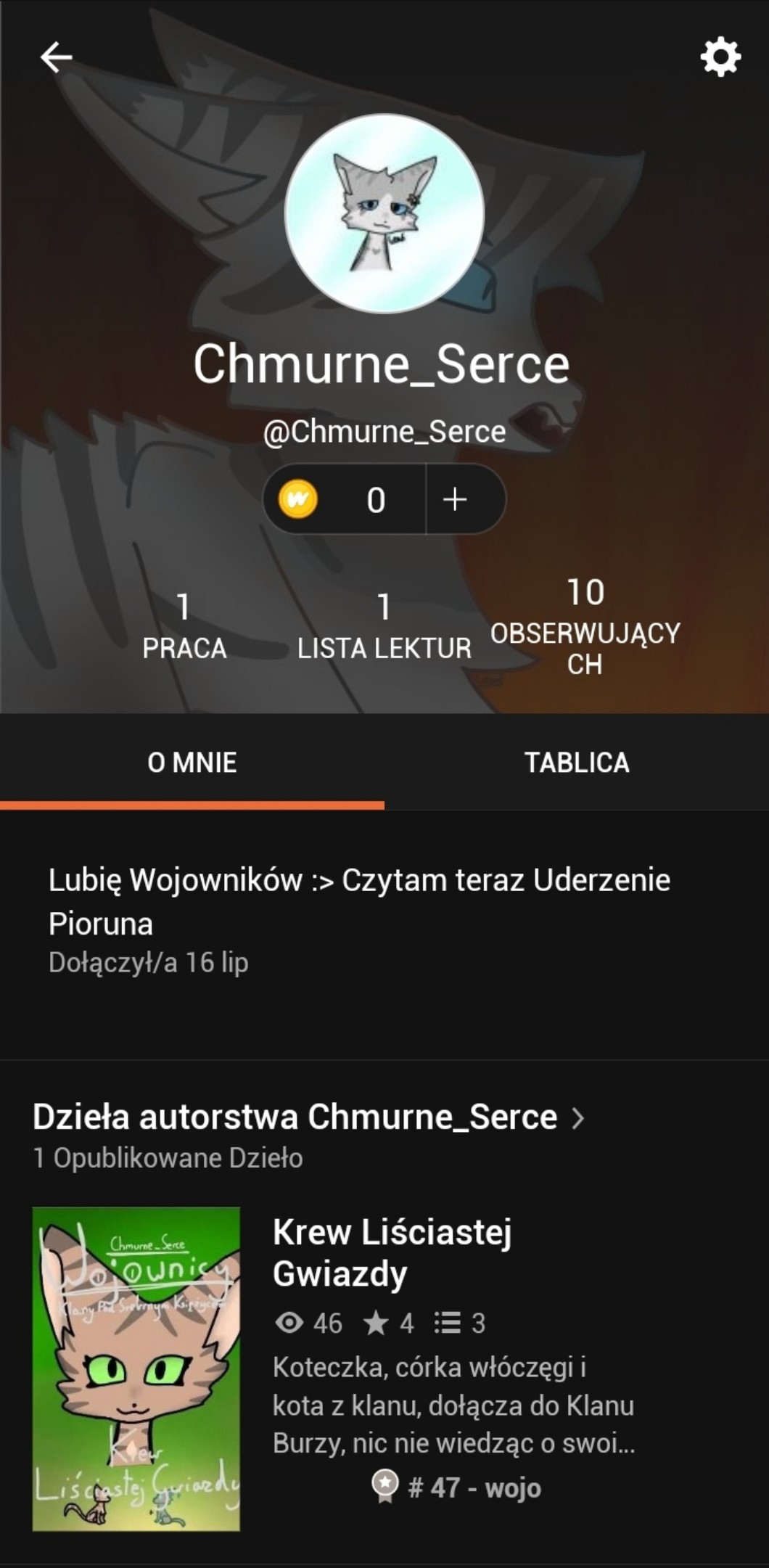Switch to the Tablica tab
The width and height of the screenshot is (769, 1568).
click(577, 763)
